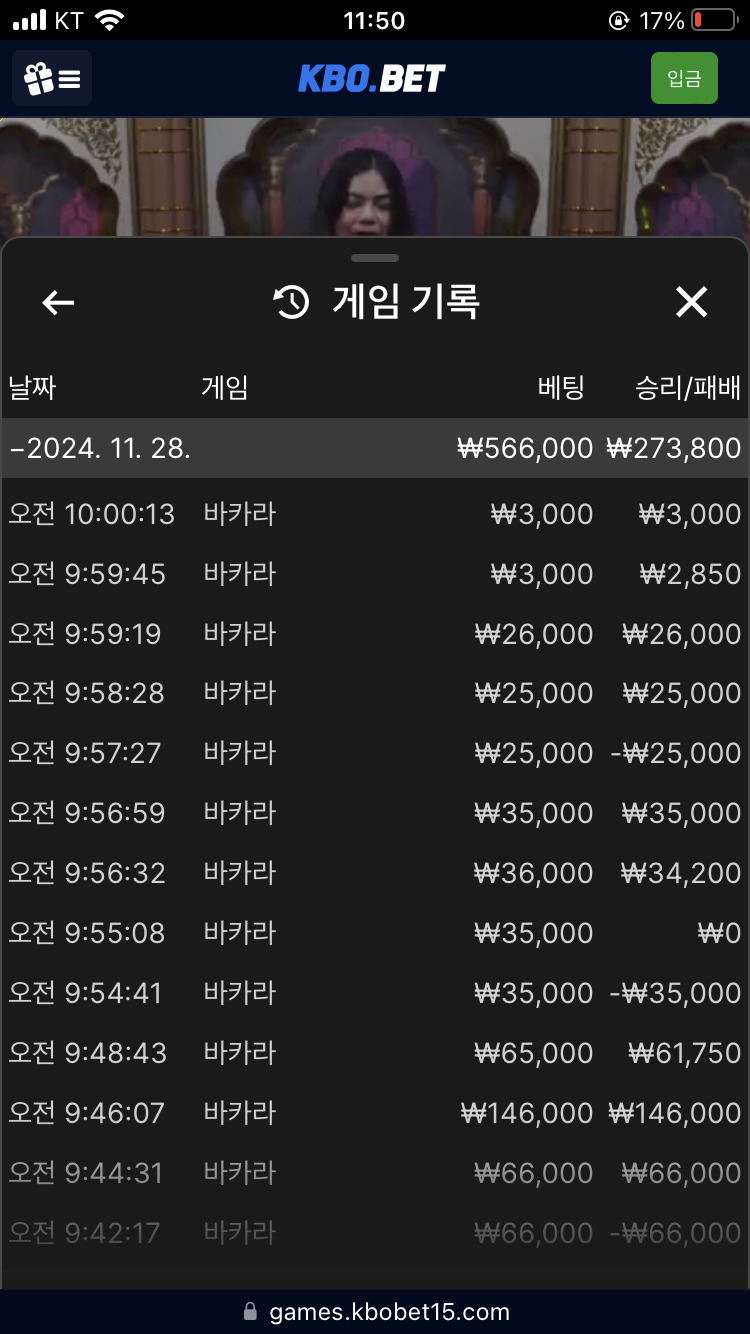This screenshot has width=750, height=1334.
Task: View the 오전 9:59:19 bet details
Action: click(375, 634)
